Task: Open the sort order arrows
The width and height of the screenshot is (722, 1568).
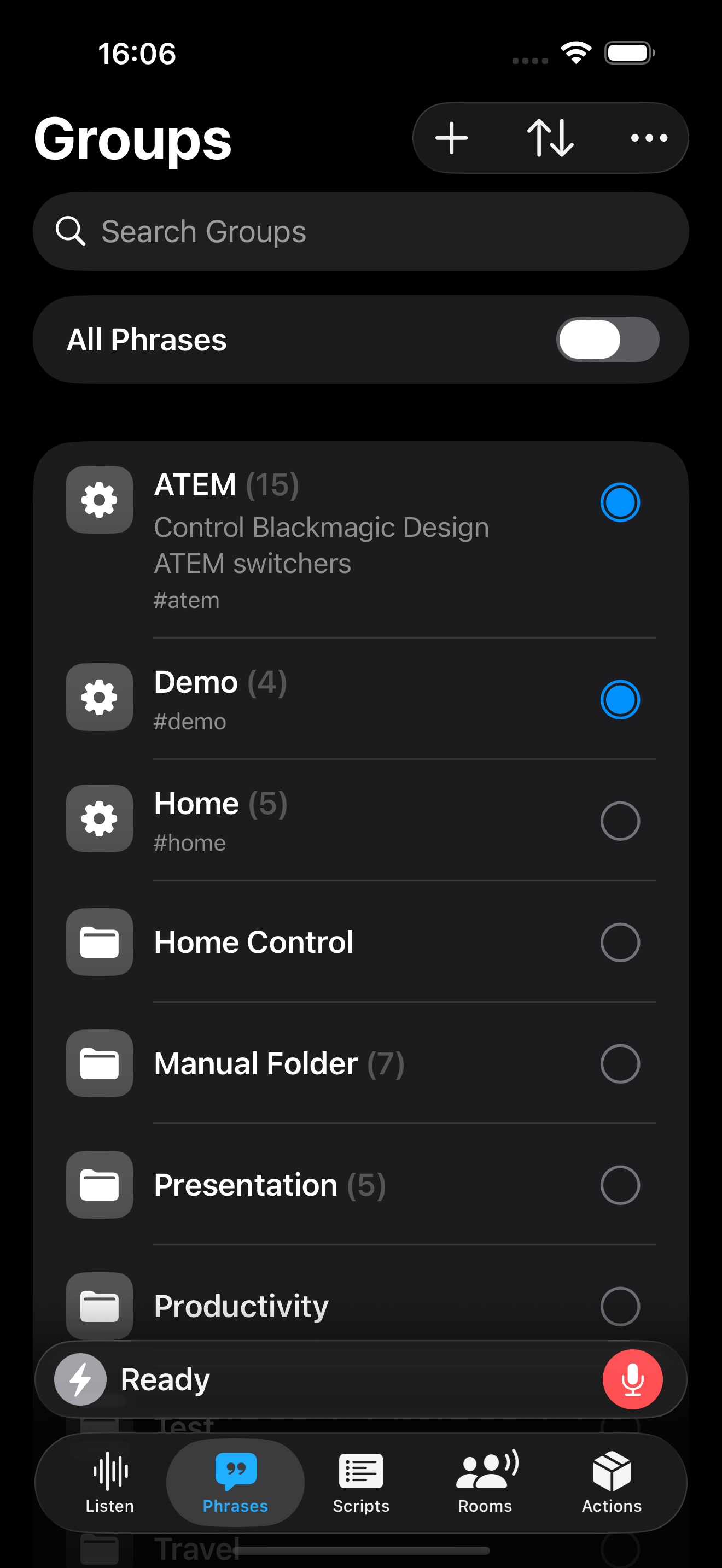Action: (550, 138)
